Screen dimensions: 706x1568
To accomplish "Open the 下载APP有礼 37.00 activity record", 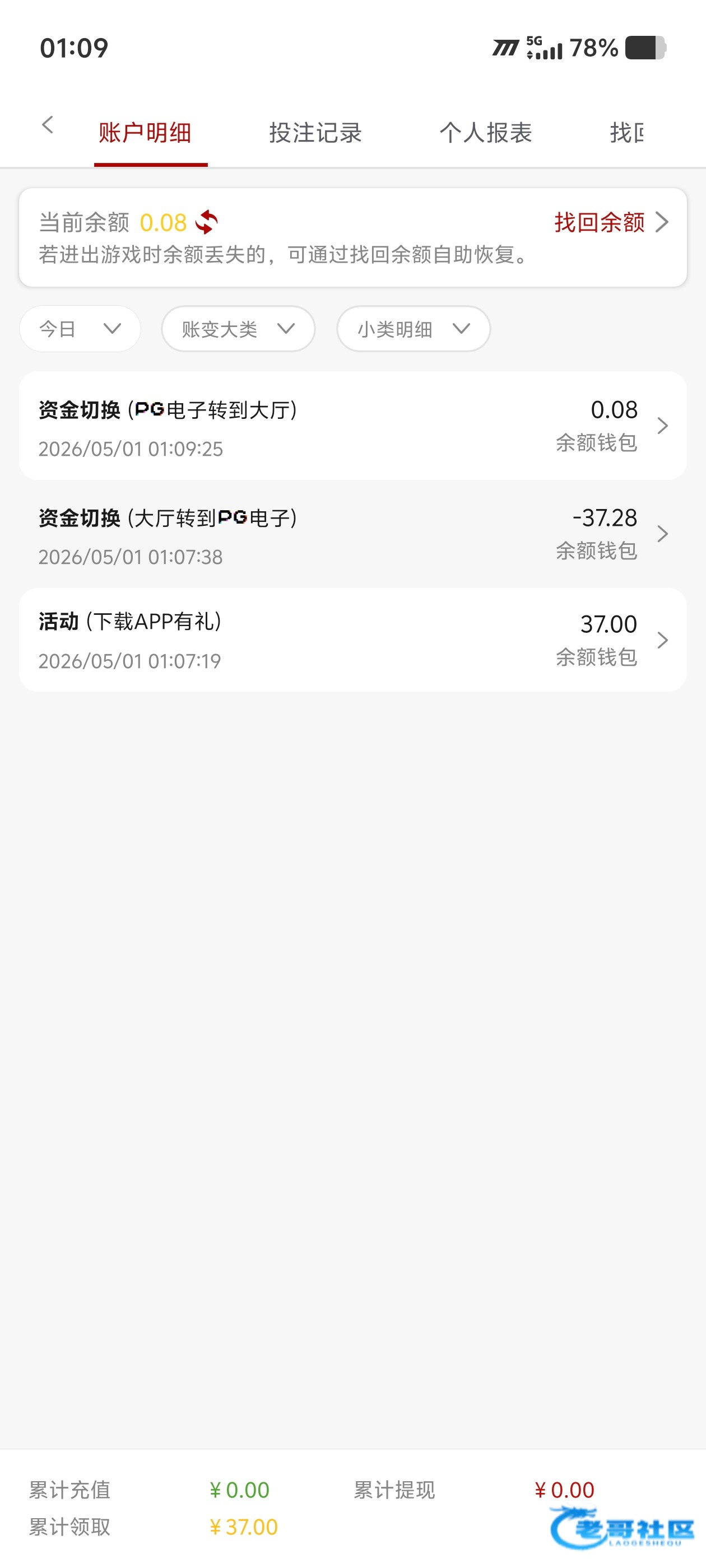I will 352,640.
